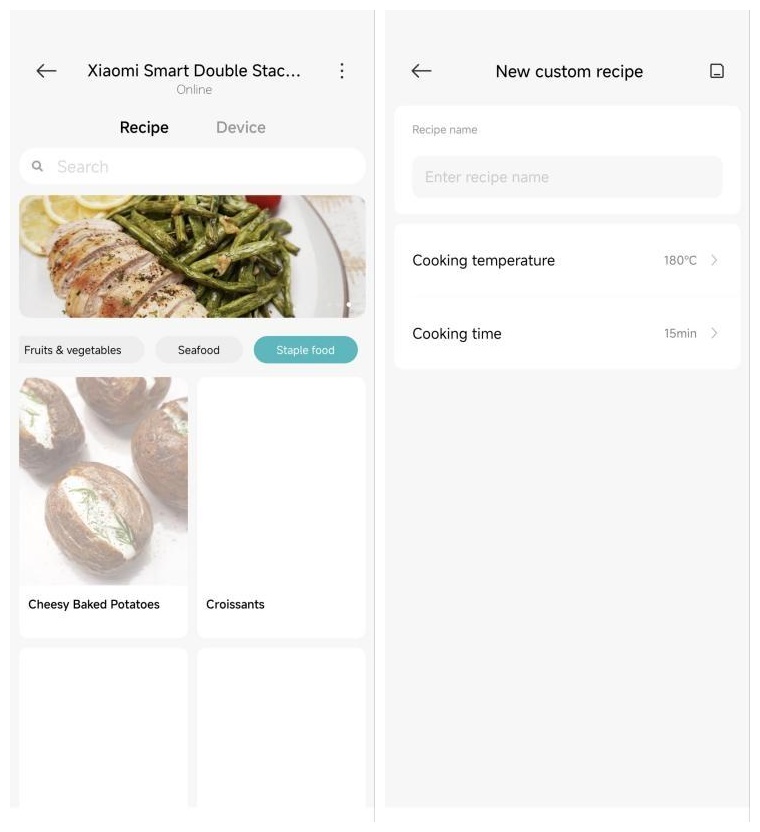Viewport: 760px width, 832px height.
Task: Open Cooking temperature setting
Action: coord(567,260)
